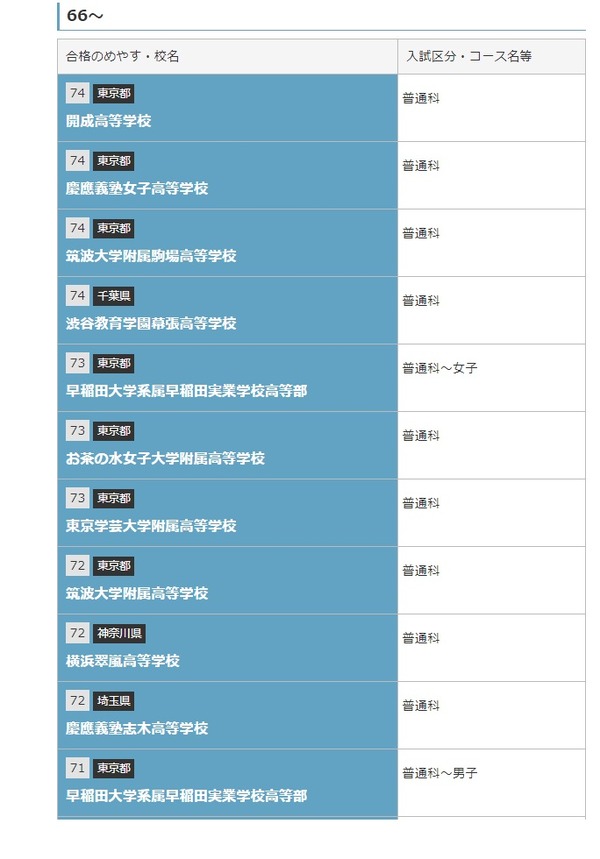Select 筑波大学附属高等学校 rated 72

(137, 593)
